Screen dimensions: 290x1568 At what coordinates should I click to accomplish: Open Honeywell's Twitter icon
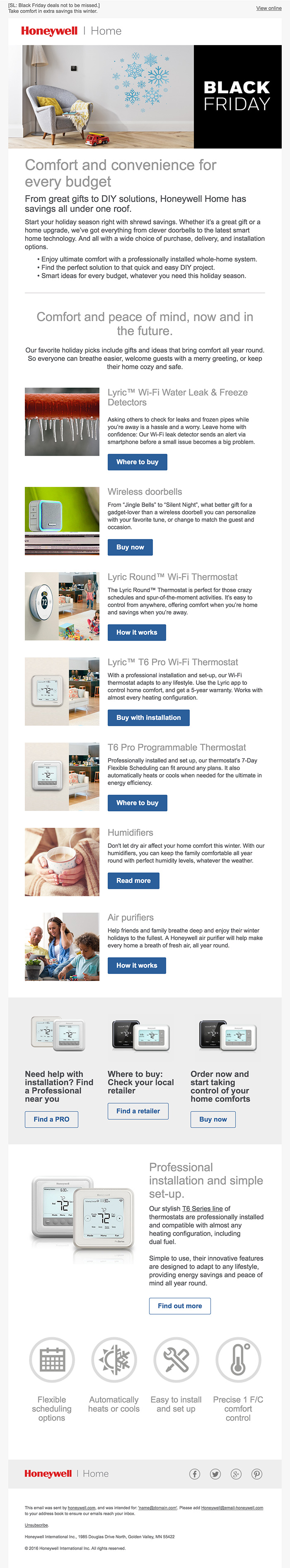(215, 1474)
